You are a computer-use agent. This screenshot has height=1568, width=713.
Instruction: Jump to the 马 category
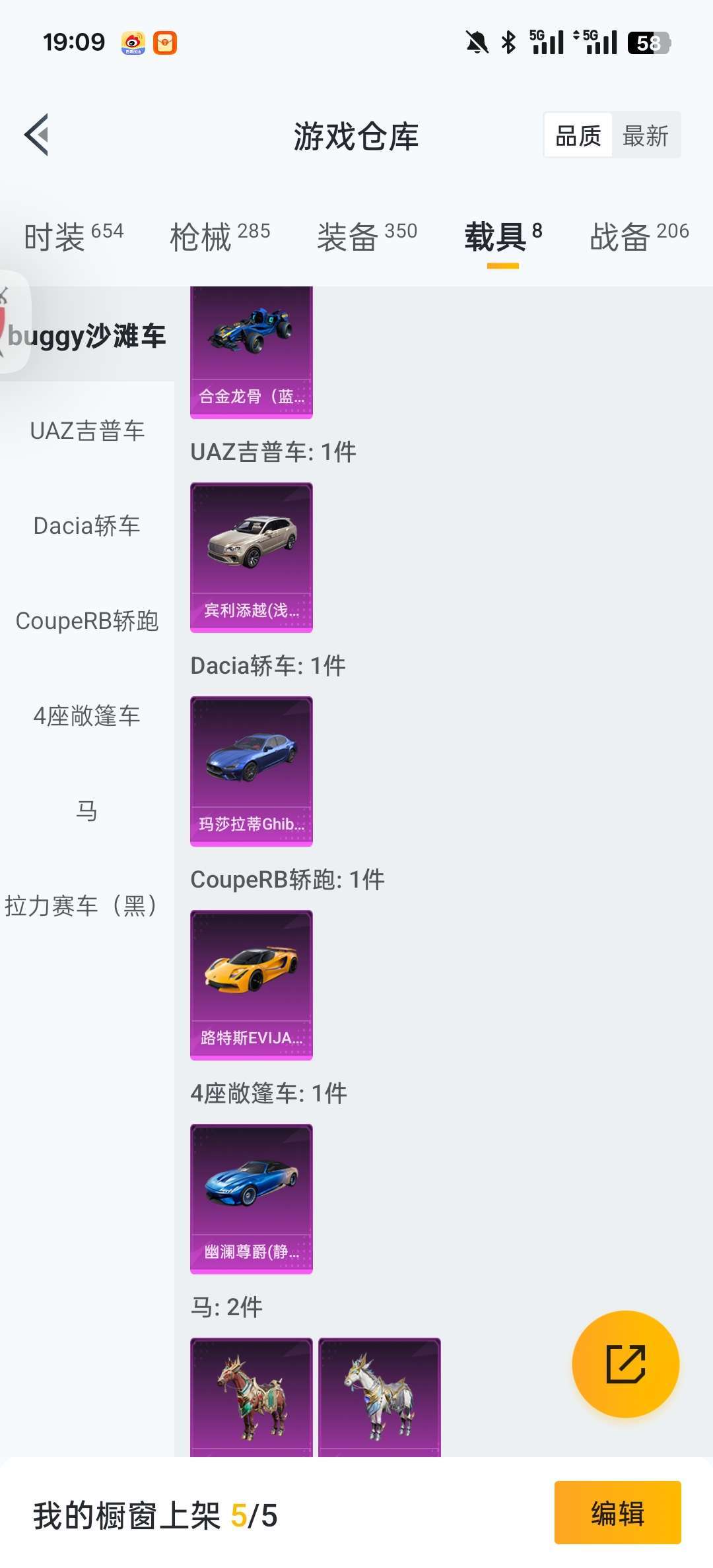click(87, 811)
